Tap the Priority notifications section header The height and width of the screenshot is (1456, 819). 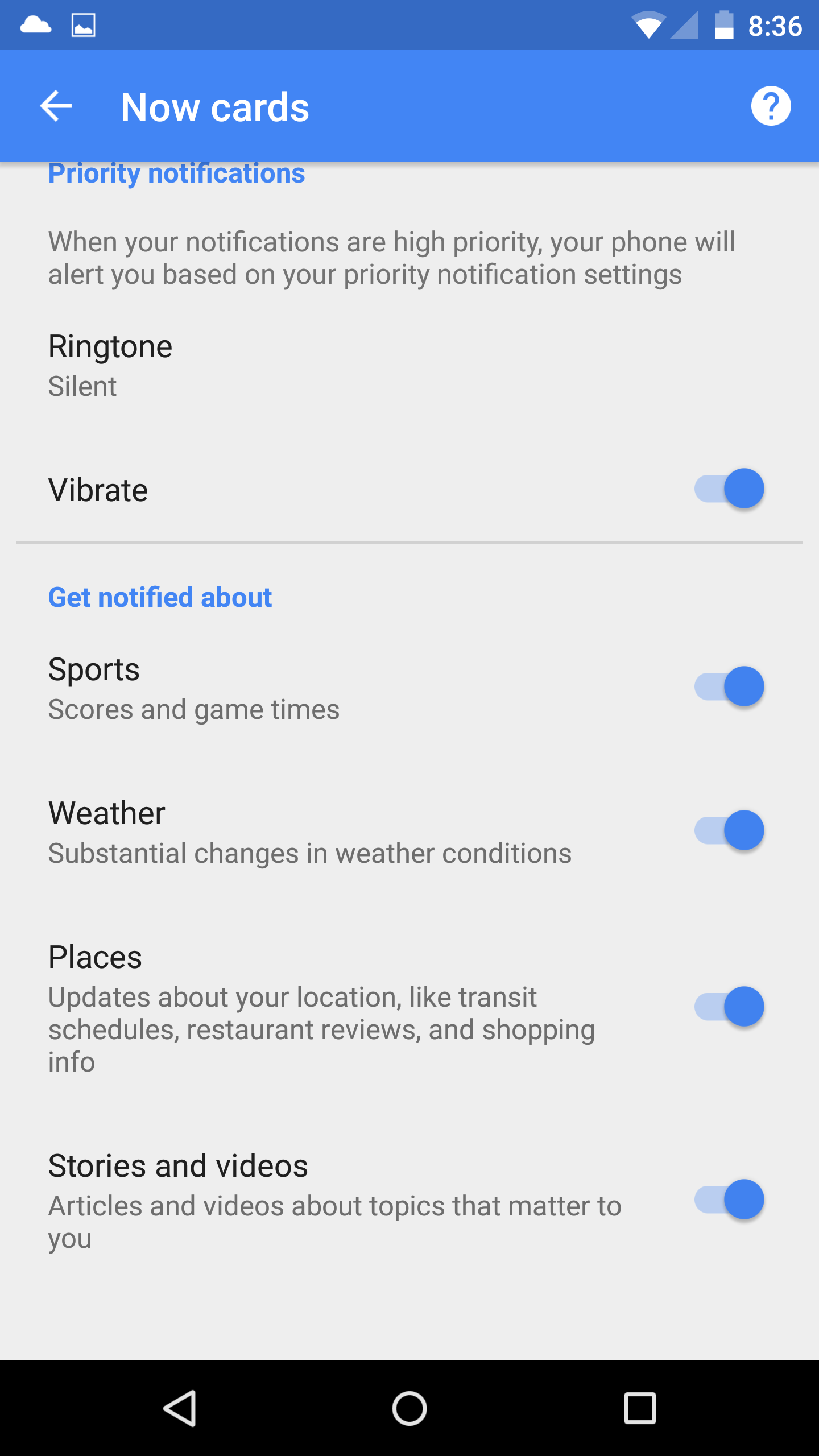pos(177,173)
